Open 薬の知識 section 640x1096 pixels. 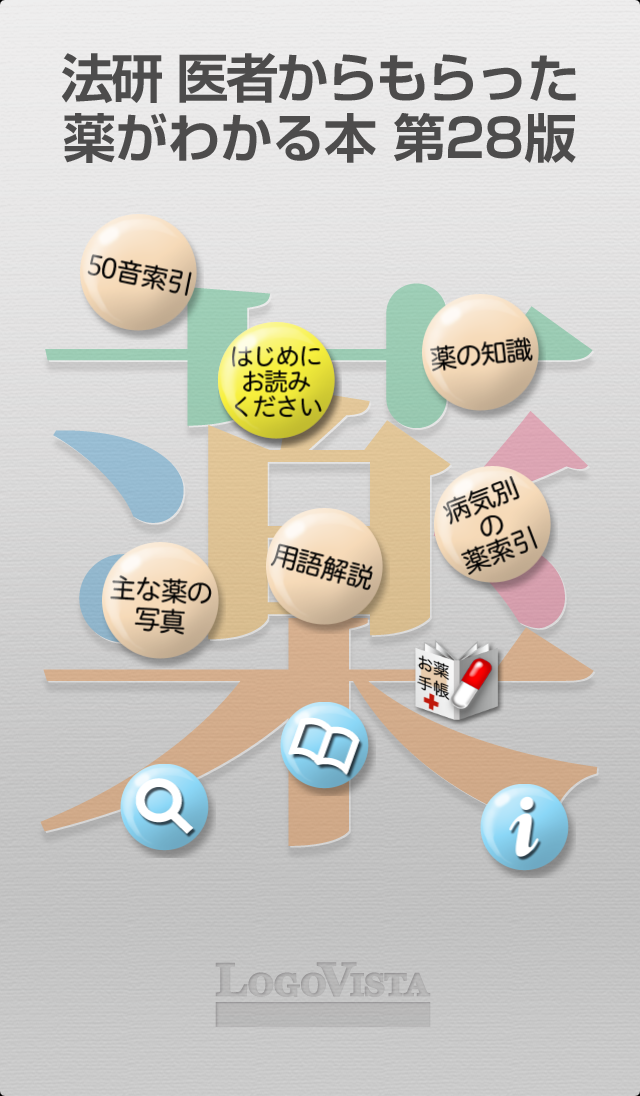click(x=481, y=351)
